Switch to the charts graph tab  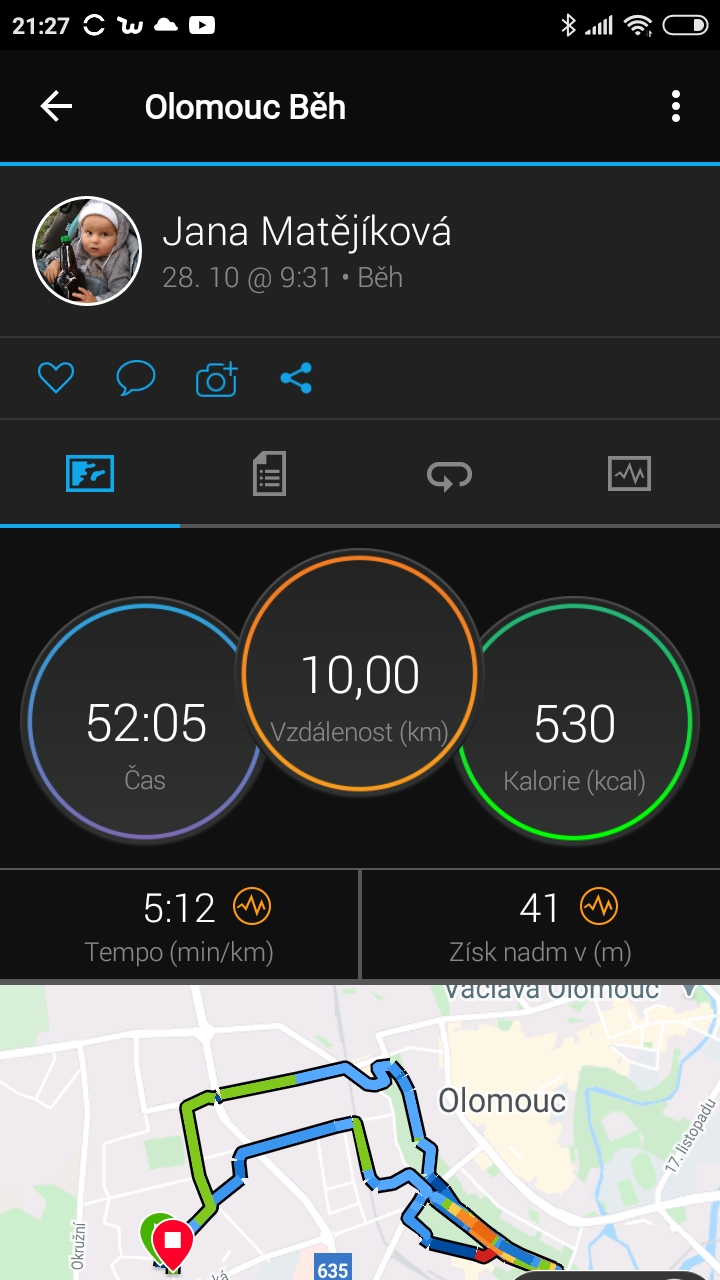point(629,473)
